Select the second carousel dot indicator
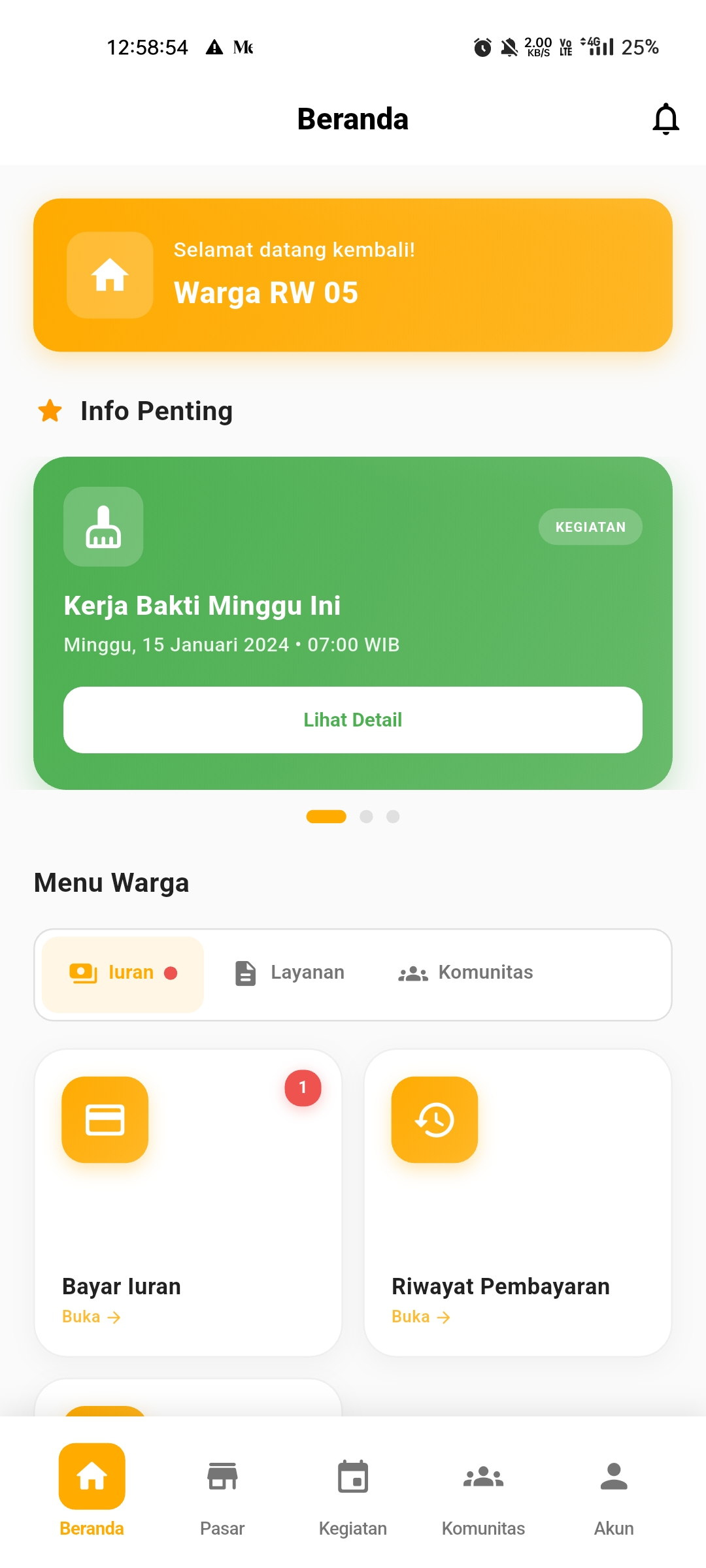 click(367, 816)
